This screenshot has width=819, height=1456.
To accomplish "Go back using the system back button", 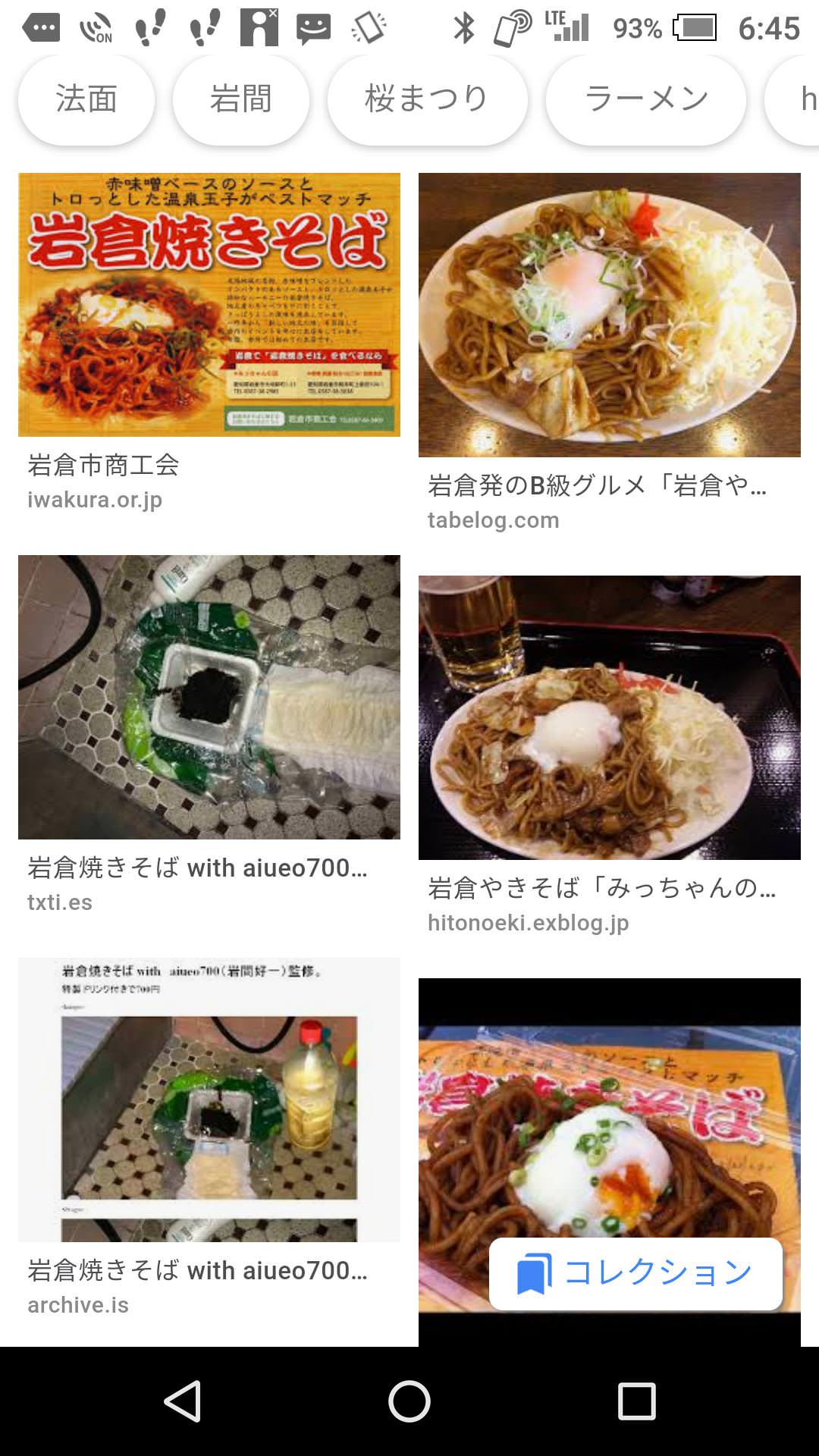I will 182,1401.
